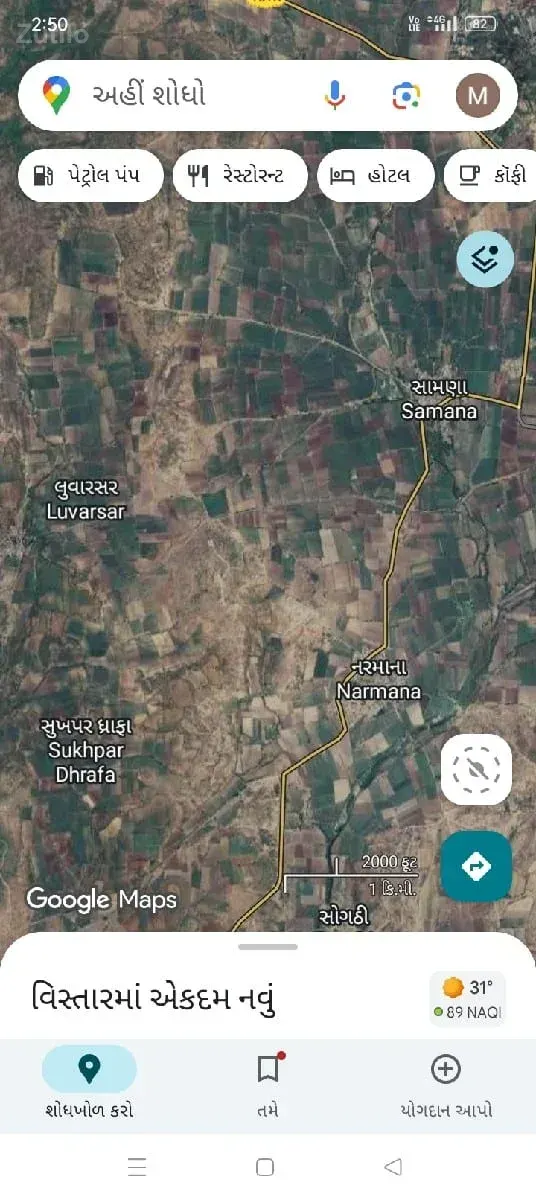
Task: Open the map layers button
Action: [x=485, y=259]
